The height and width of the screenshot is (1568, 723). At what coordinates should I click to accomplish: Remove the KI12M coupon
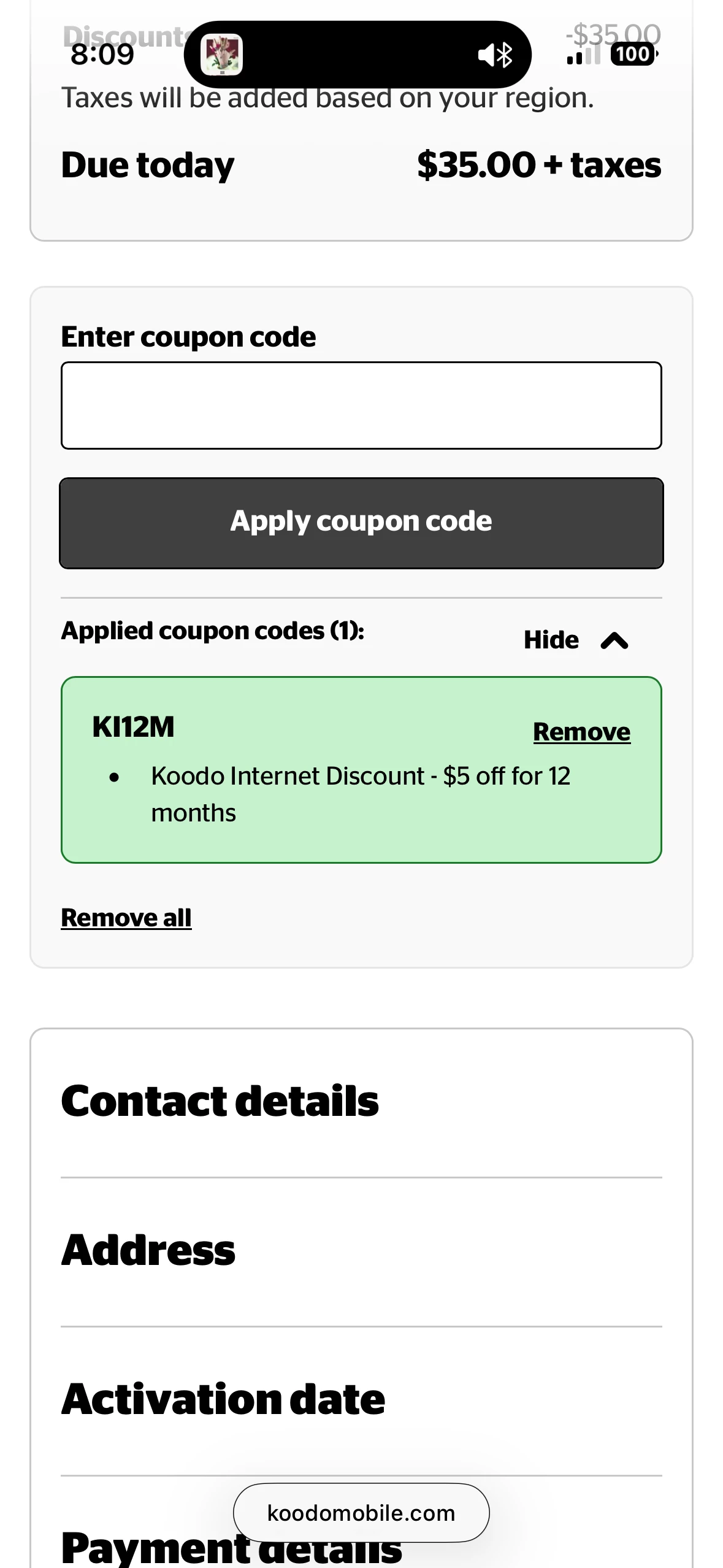[x=581, y=732]
